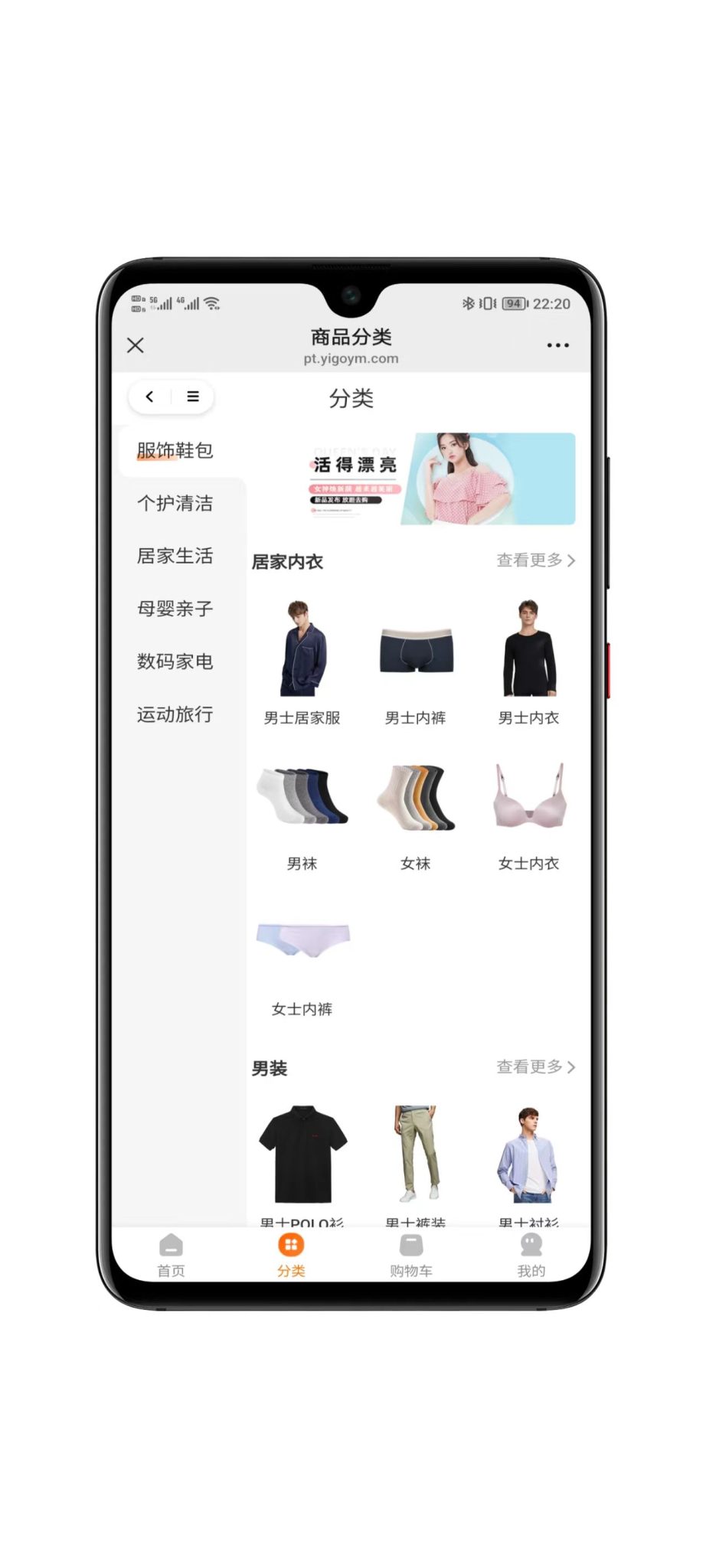Select the 个护清洁 category
The width and height of the screenshot is (706, 1568).
[x=175, y=503]
